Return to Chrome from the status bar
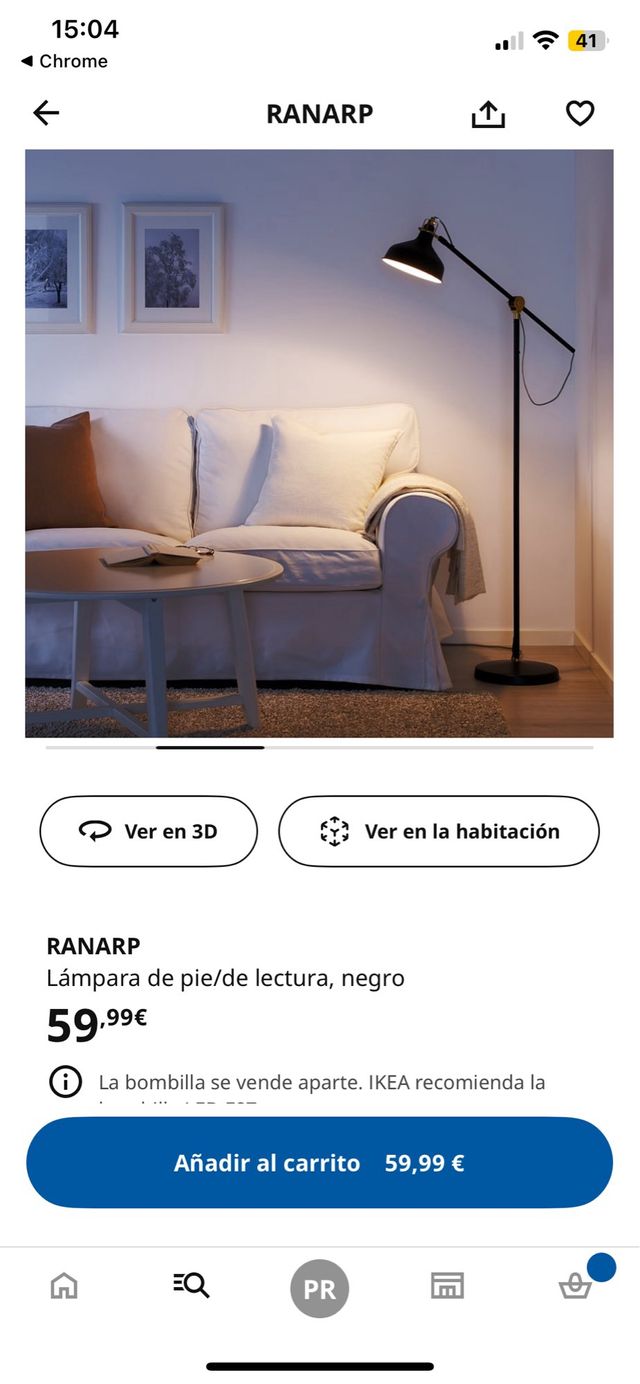Screen dimensions: 640x1384 pyautogui.click(x=64, y=61)
